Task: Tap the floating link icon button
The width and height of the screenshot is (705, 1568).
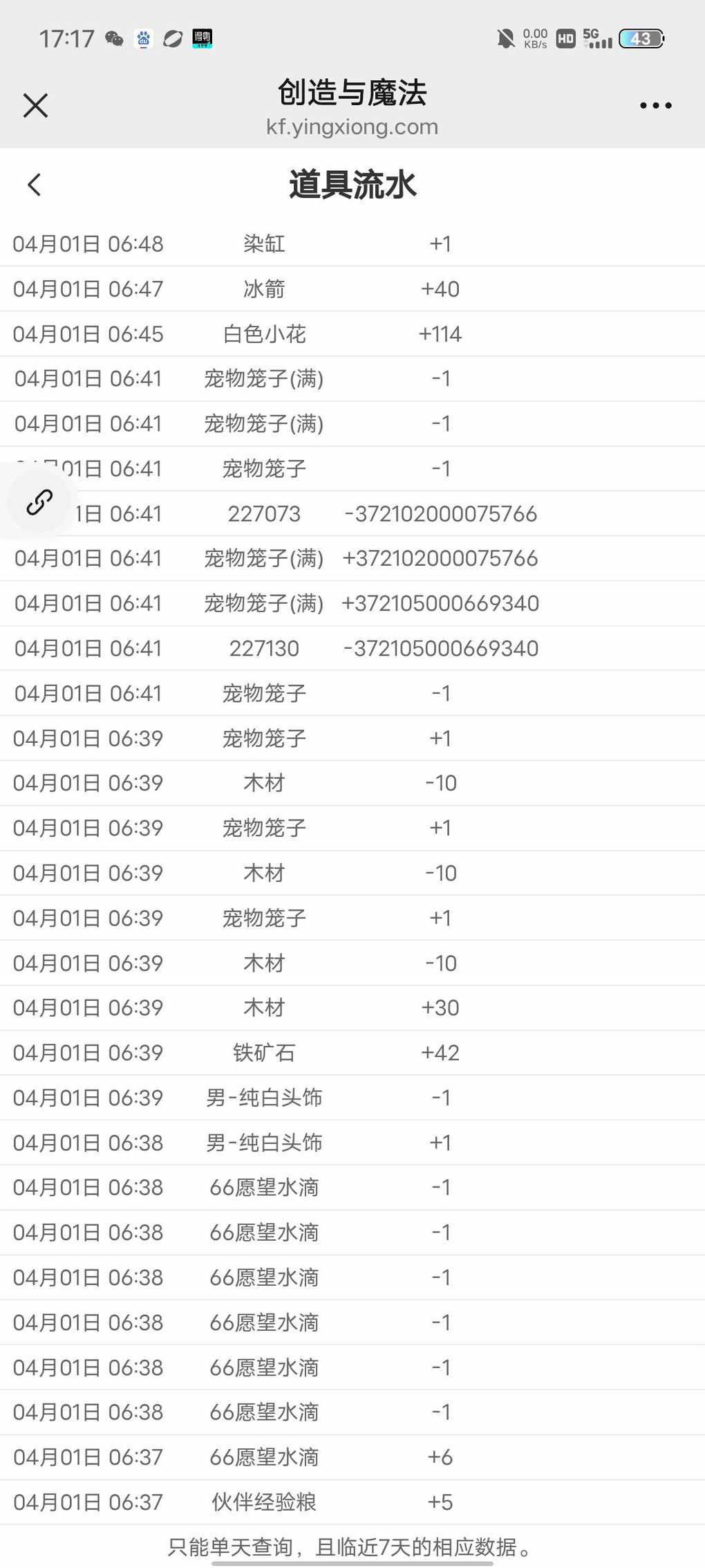Action: (x=39, y=502)
